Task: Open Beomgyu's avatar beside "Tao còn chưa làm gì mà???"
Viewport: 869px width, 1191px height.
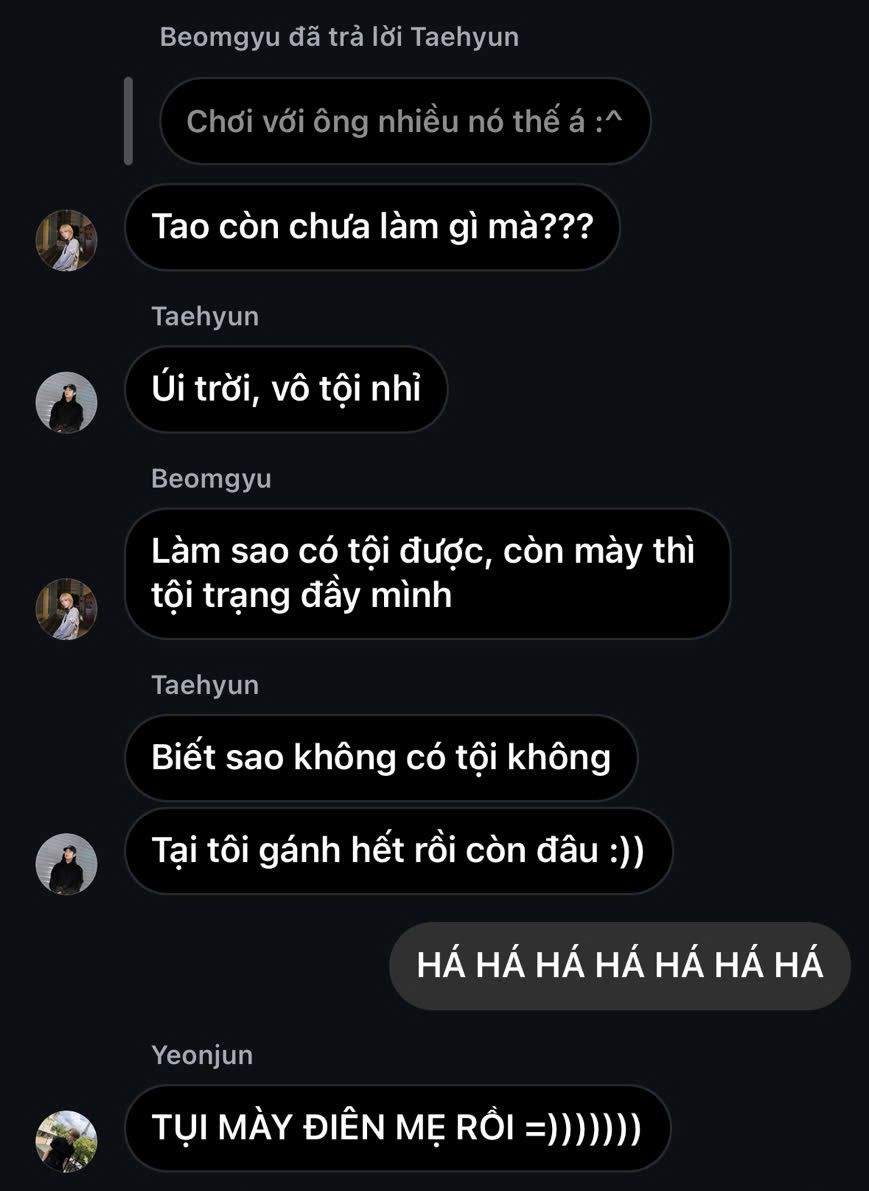Action: pyautogui.click(x=66, y=240)
